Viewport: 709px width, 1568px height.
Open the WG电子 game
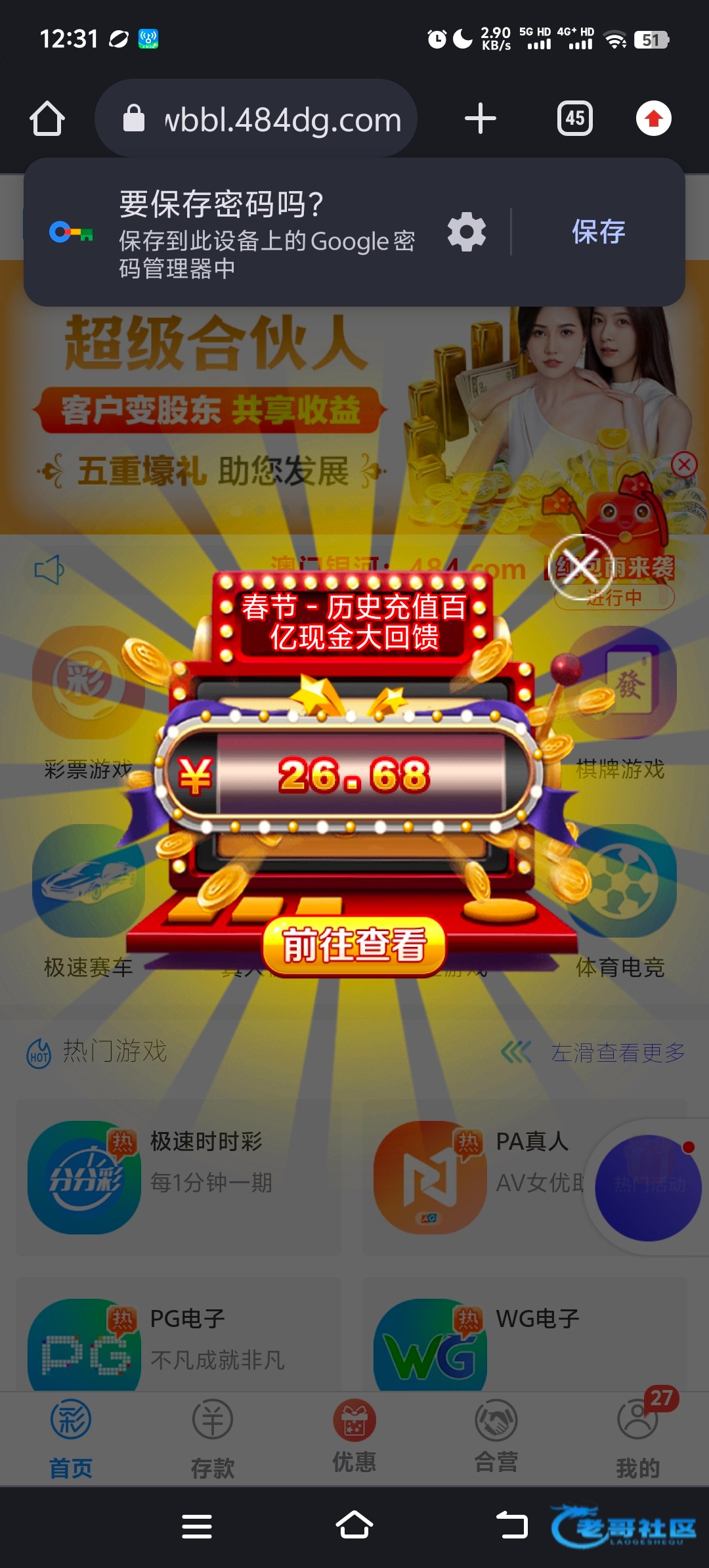(525, 1339)
